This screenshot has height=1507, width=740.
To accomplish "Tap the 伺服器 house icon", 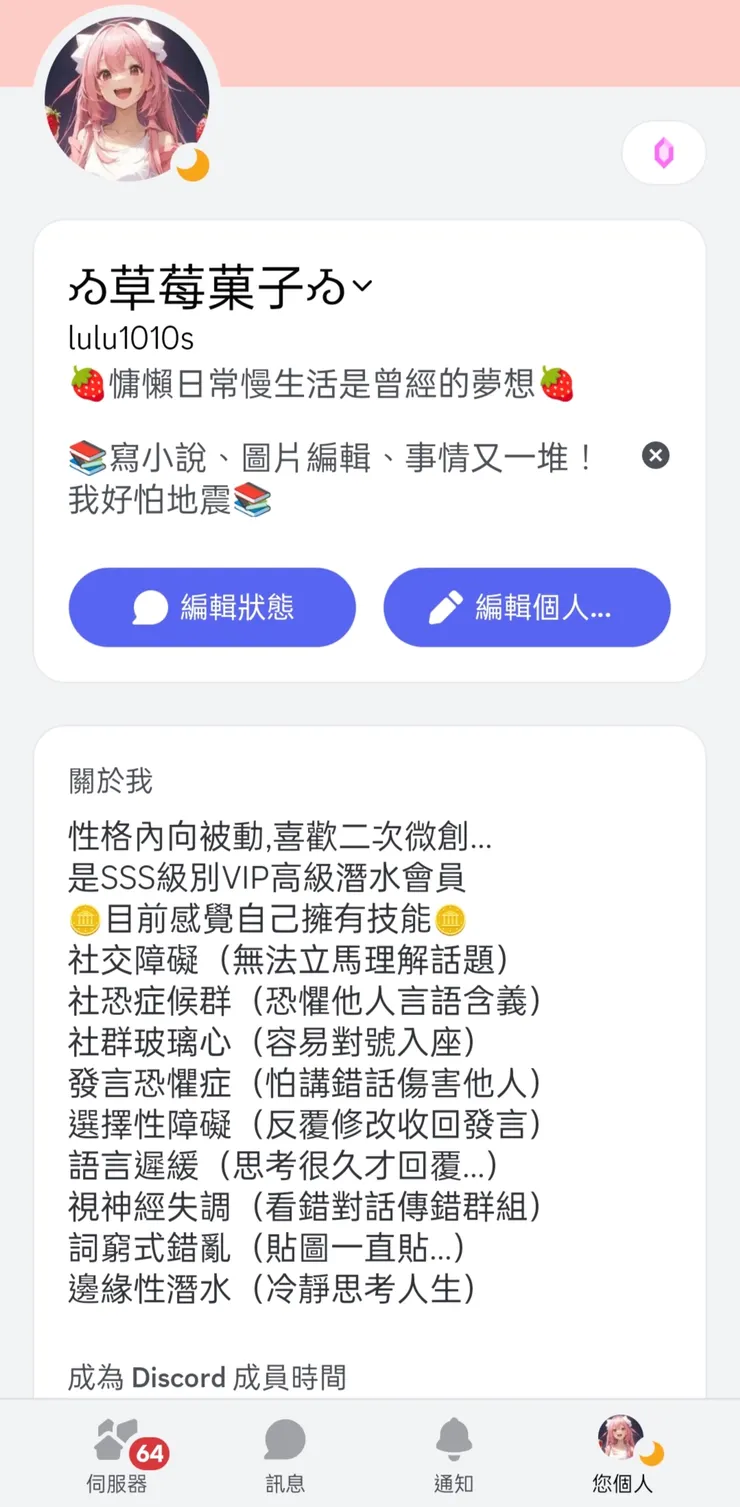I will pyautogui.click(x=113, y=1442).
